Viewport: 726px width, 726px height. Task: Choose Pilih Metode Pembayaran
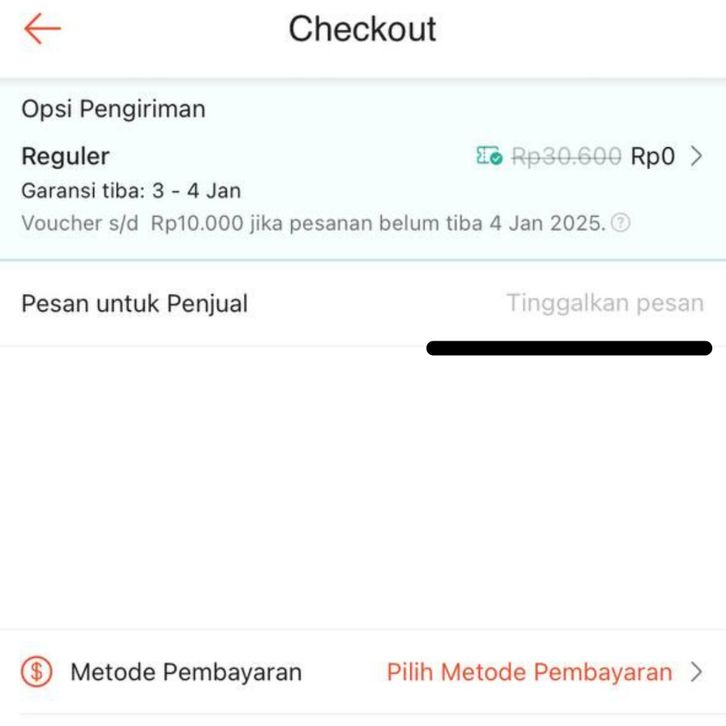pos(529,672)
